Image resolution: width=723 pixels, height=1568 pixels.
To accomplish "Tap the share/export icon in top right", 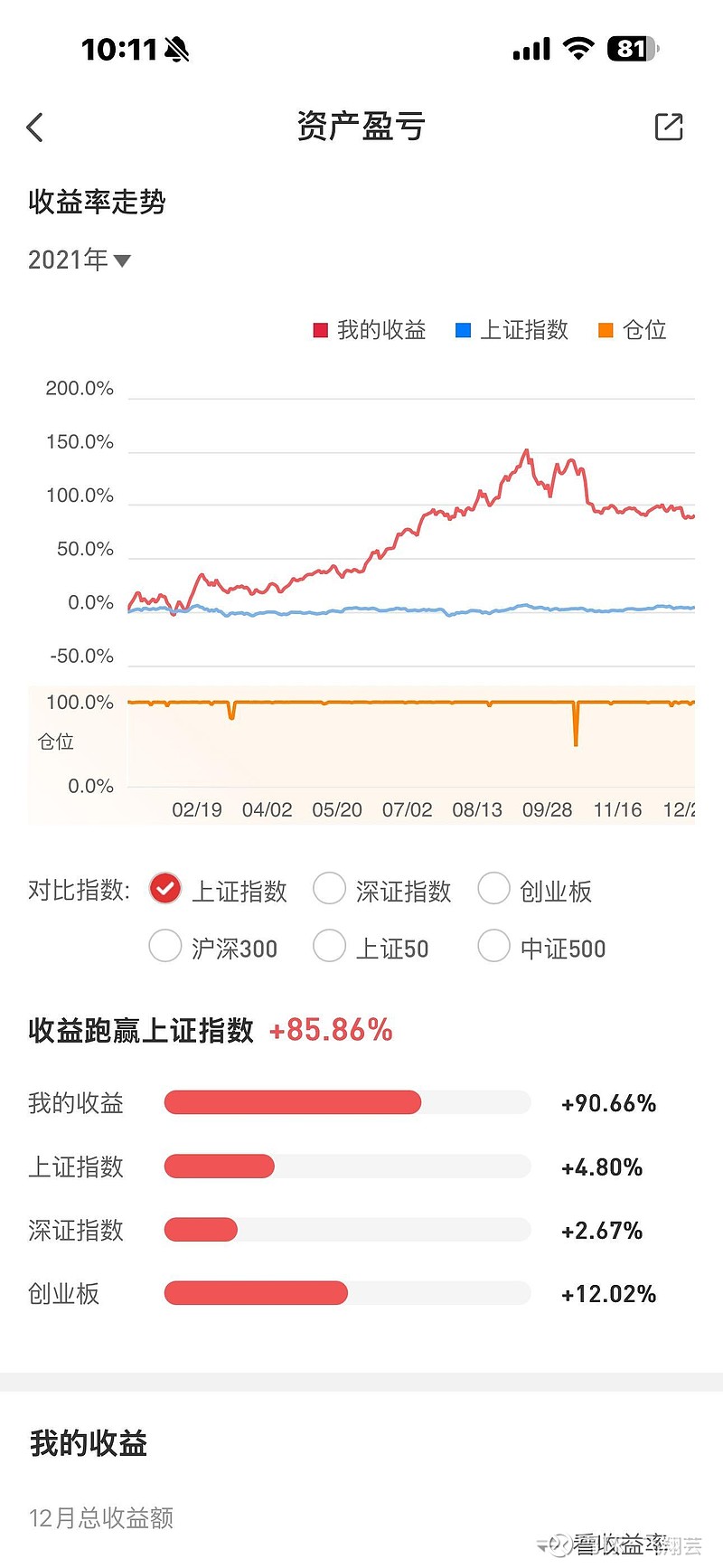I will [x=669, y=127].
